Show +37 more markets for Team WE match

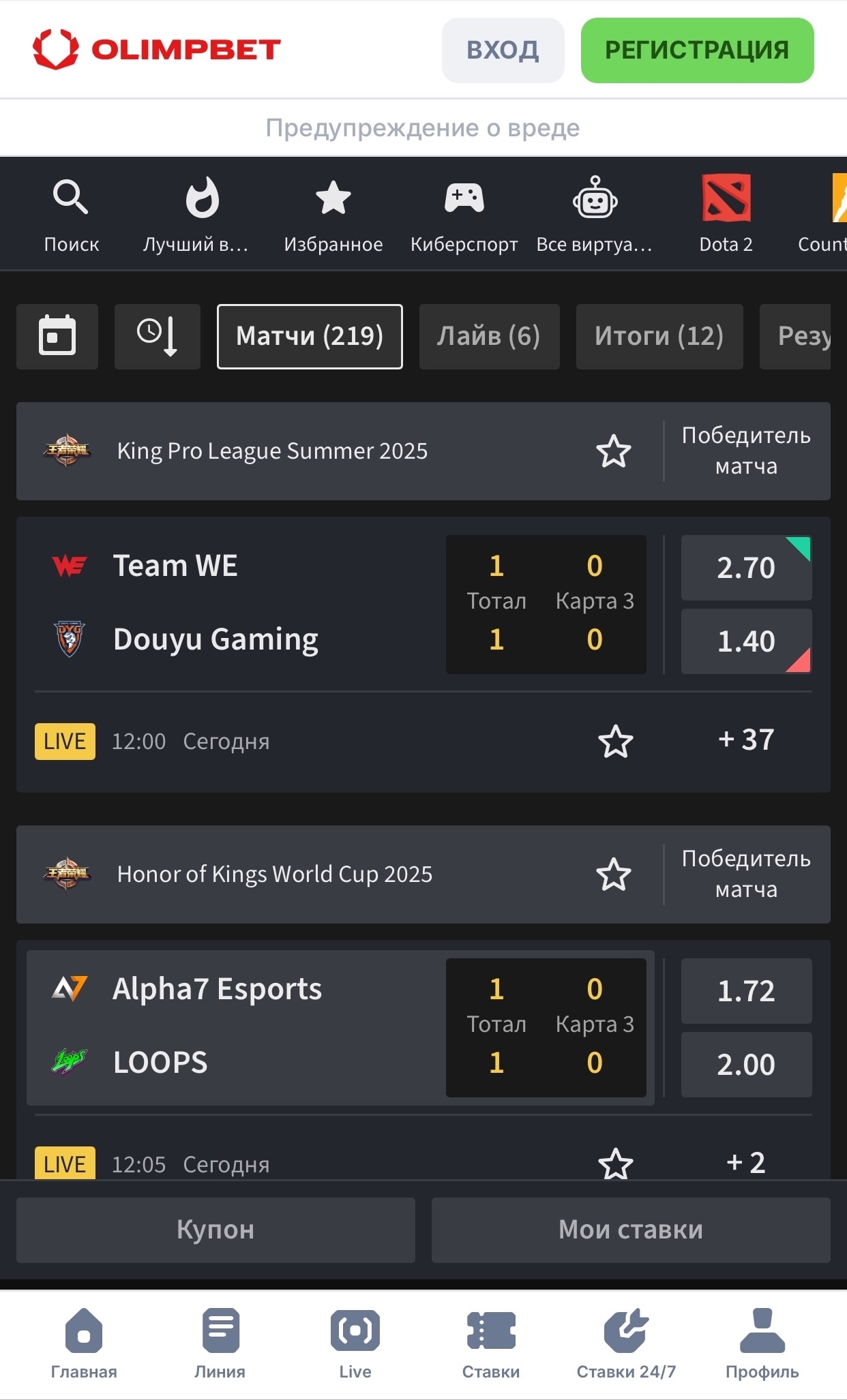[746, 740]
